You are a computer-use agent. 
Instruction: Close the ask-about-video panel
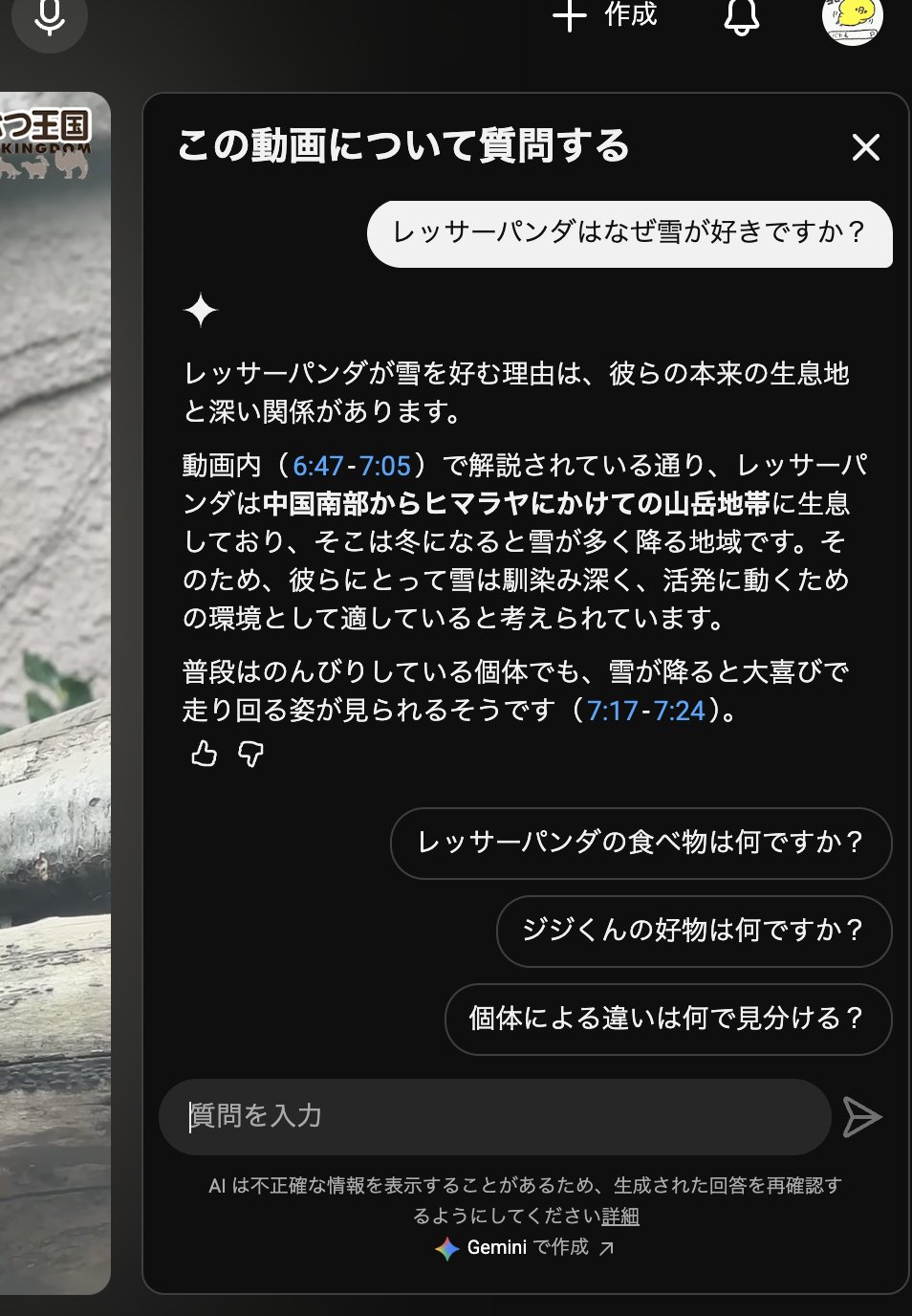tap(865, 147)
